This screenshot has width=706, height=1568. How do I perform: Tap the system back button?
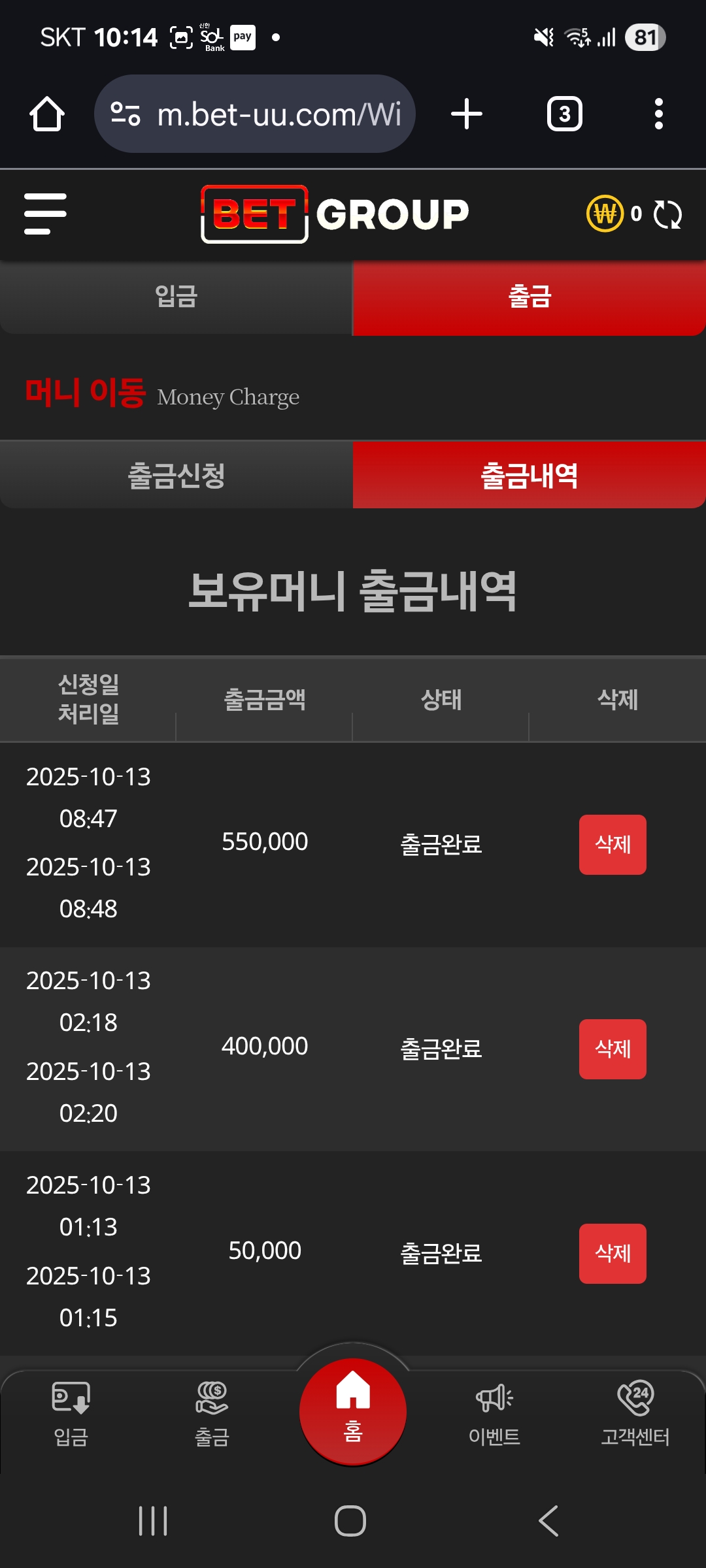[548, 1521]
